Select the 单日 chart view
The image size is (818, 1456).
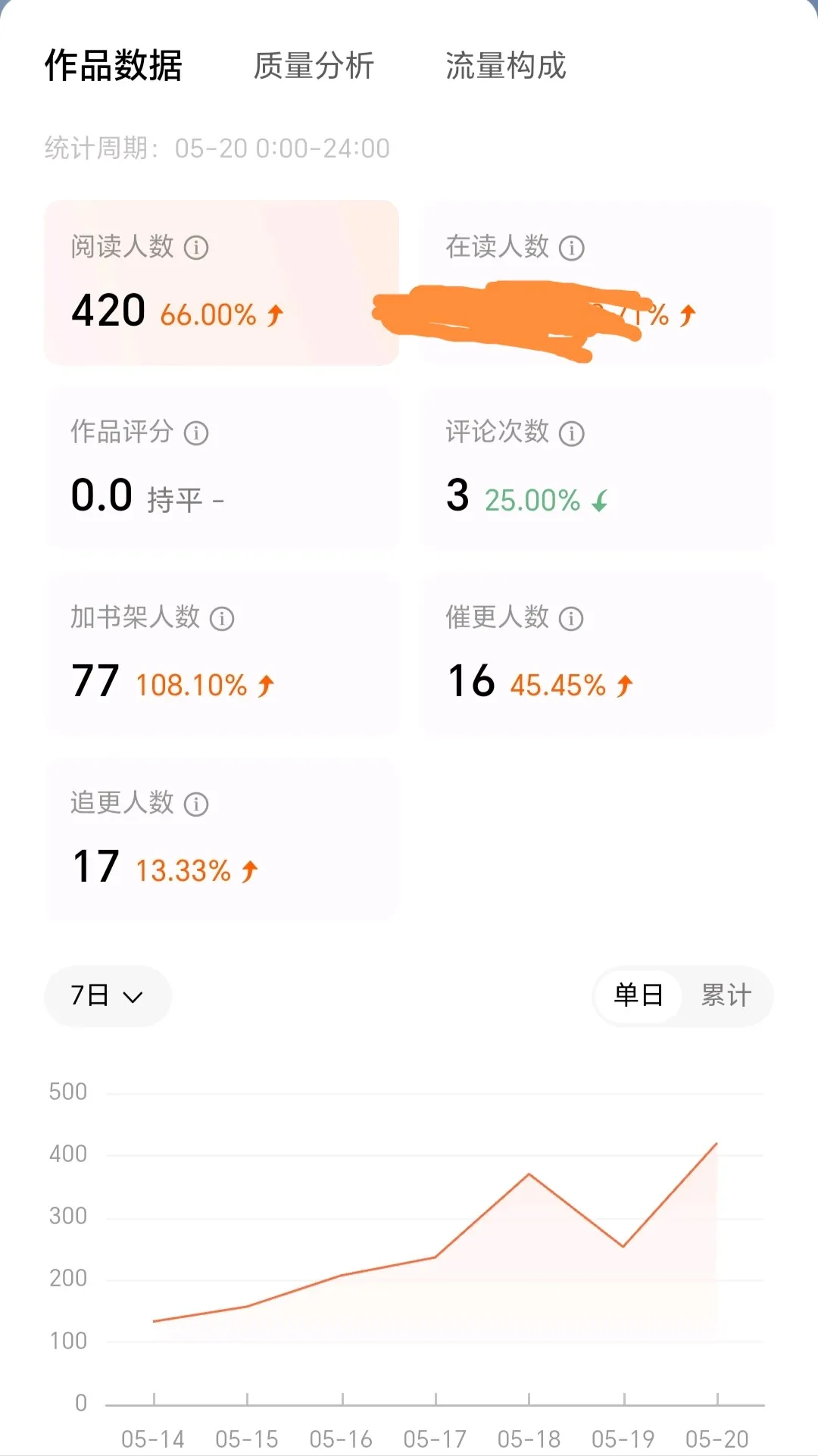pyautogui.click(x=638, y=995)
